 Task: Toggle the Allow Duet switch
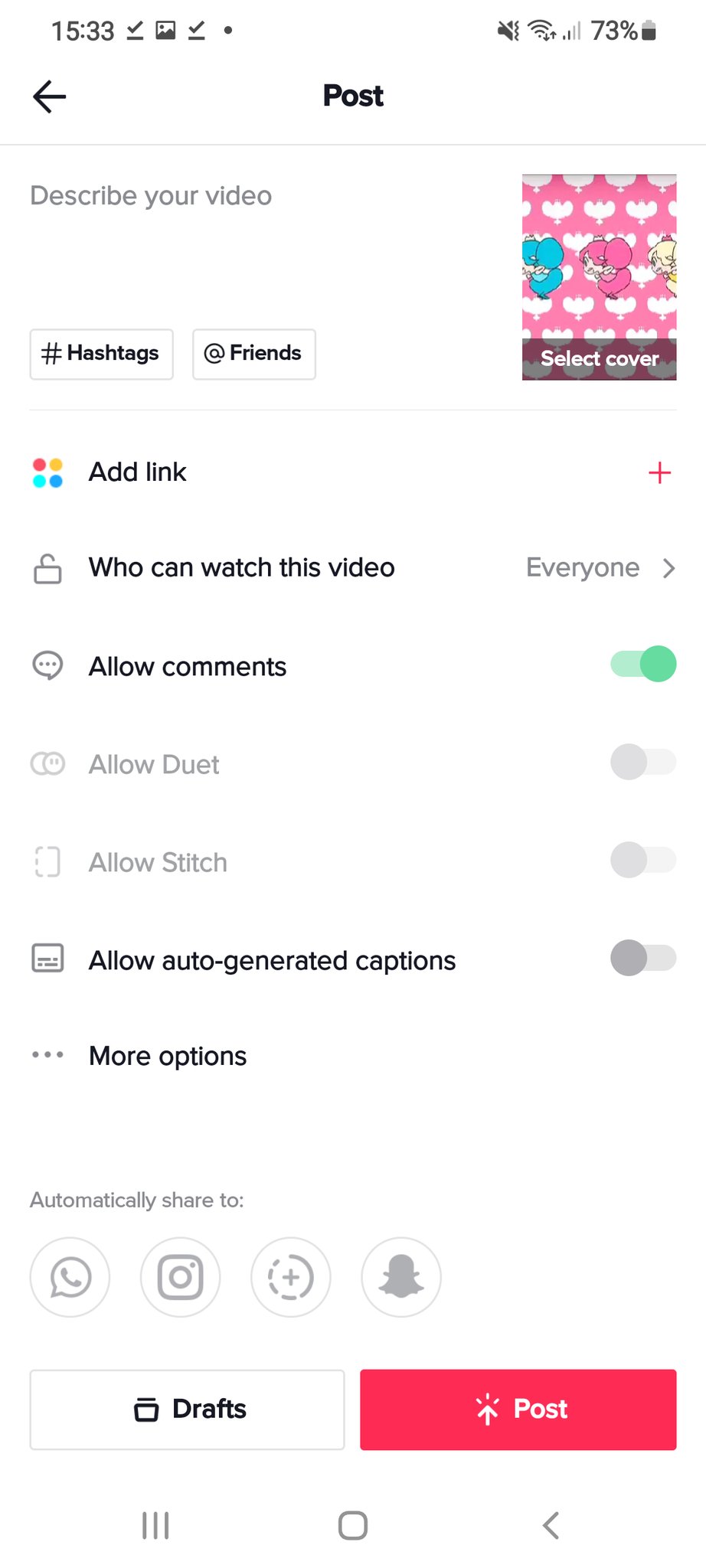(642, 763)
